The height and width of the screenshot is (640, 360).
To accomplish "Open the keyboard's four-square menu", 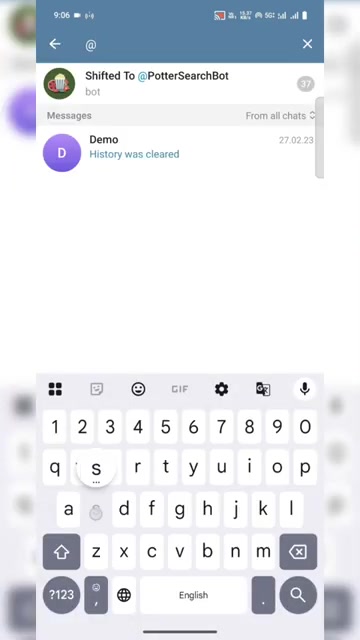I will (x=55, y=389).
